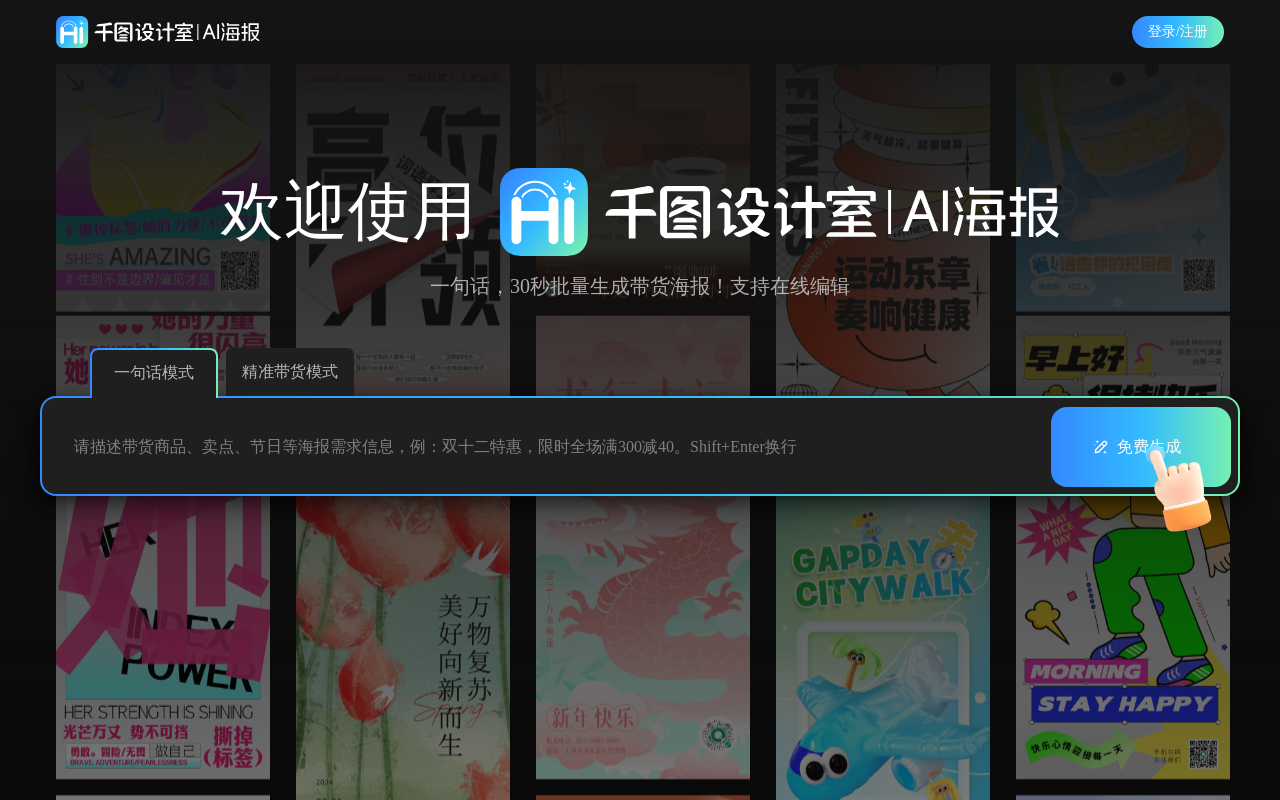Focus the poster description input field

pos(540,447)
